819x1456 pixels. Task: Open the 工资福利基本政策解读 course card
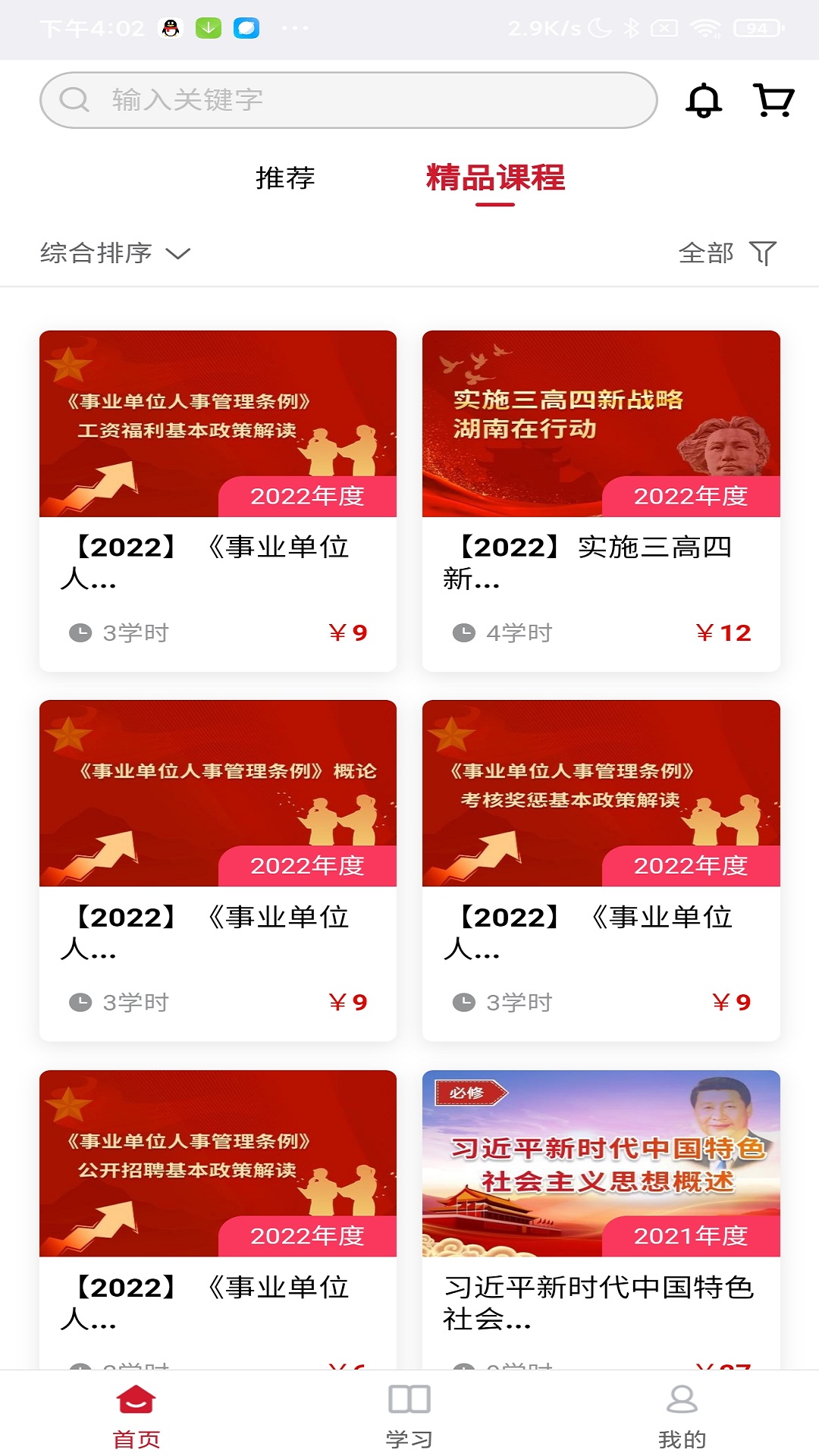(x=218, y=500)
